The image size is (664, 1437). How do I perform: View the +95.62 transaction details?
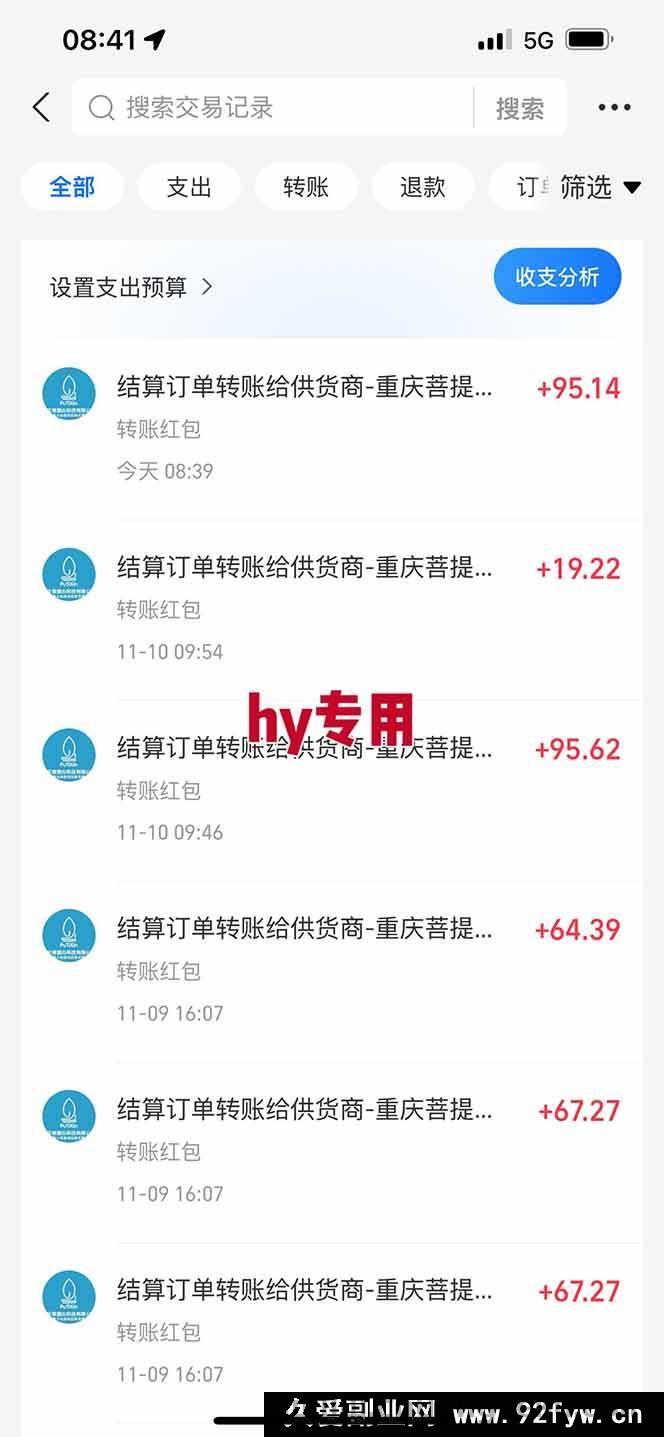pyautogui.click(x=330, y=789)
